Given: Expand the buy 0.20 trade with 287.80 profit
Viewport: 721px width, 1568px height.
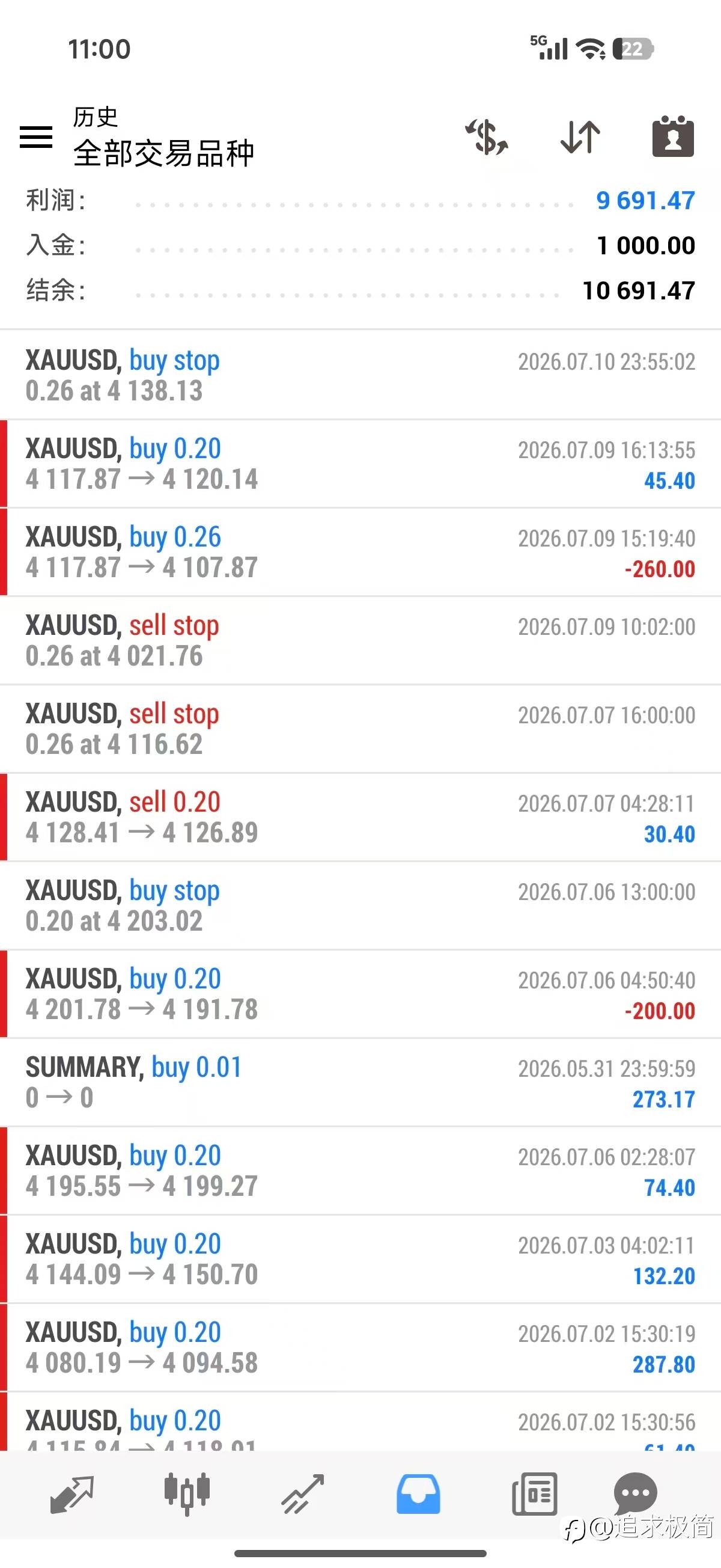Looking at the screenshot, I should click(x=360, y=1347).
